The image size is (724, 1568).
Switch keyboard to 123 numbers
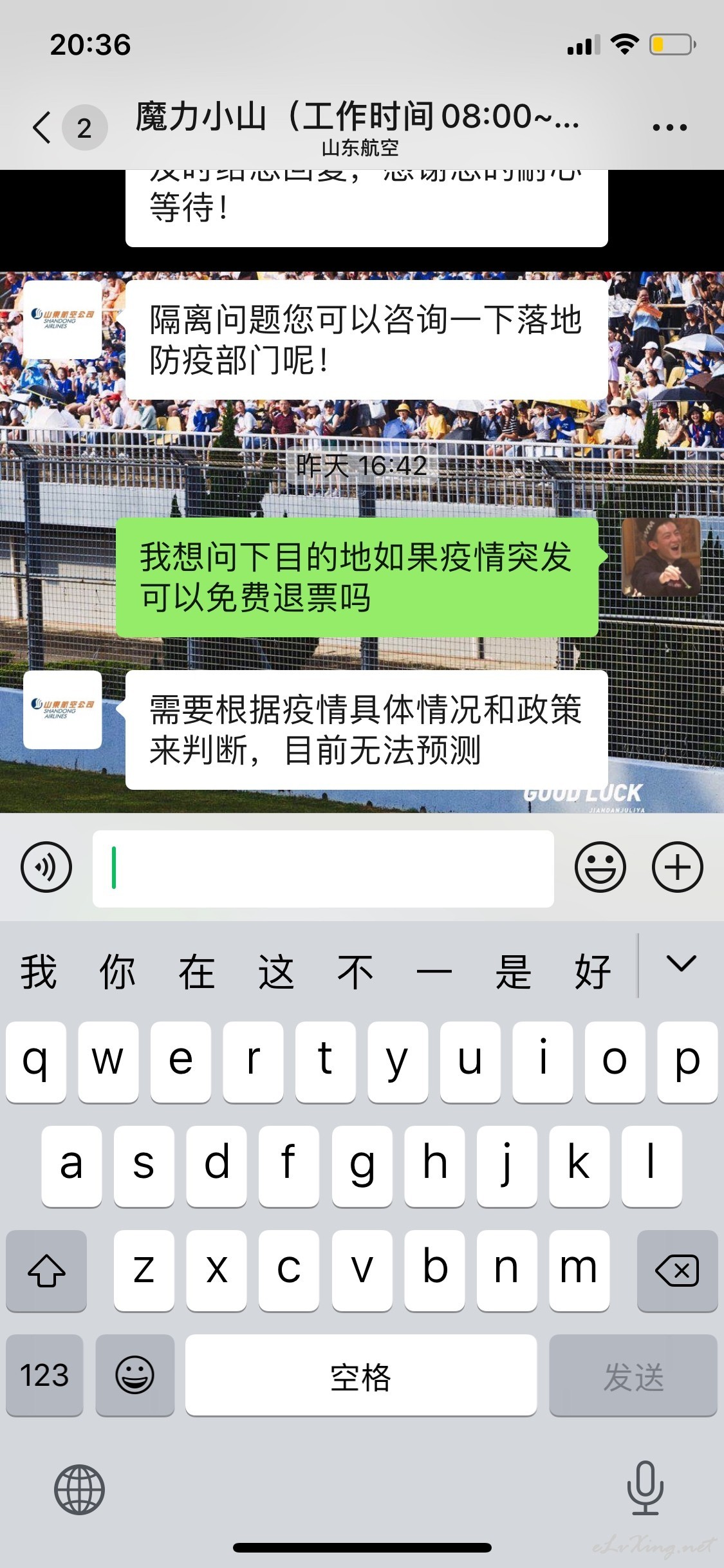pos(45,1375)
